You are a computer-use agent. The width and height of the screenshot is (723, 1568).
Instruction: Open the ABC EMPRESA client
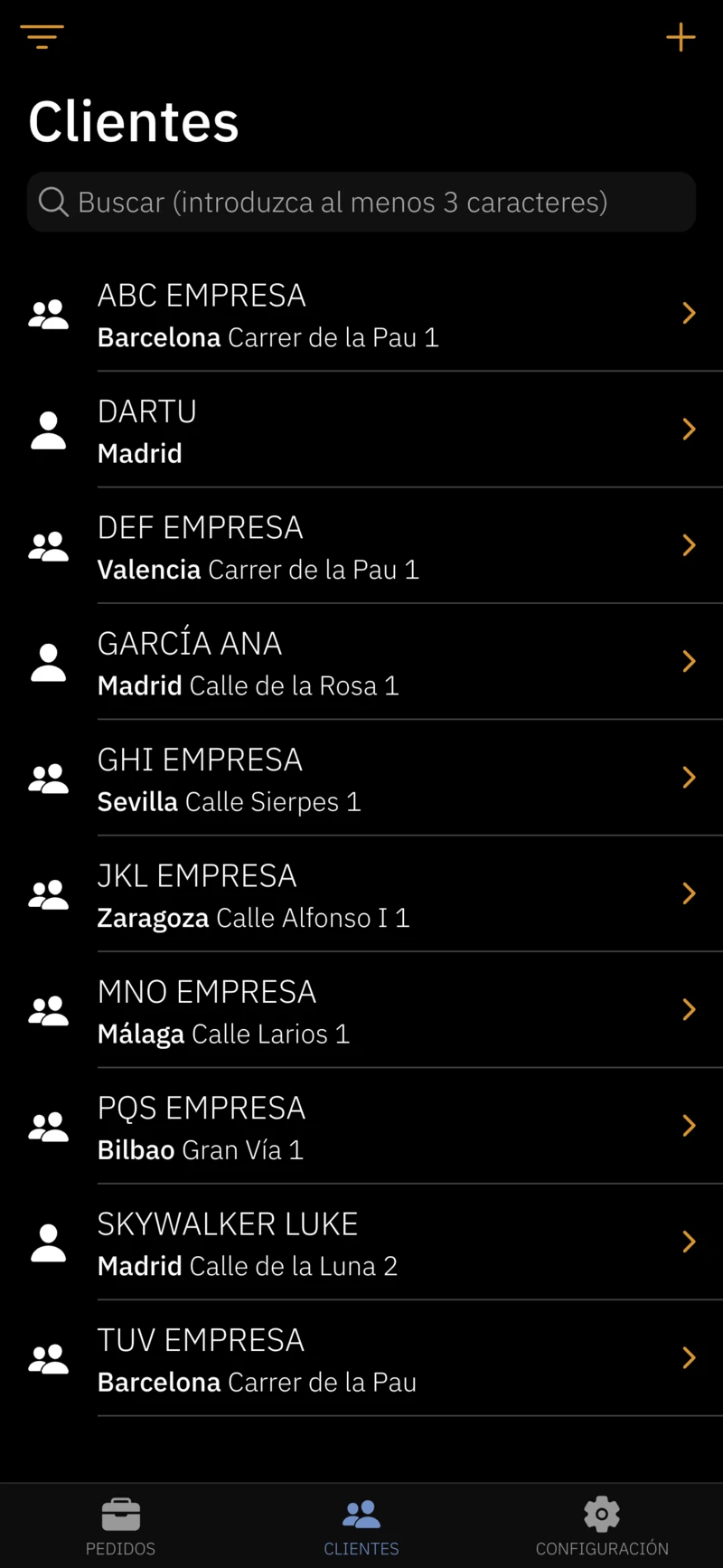361,315
